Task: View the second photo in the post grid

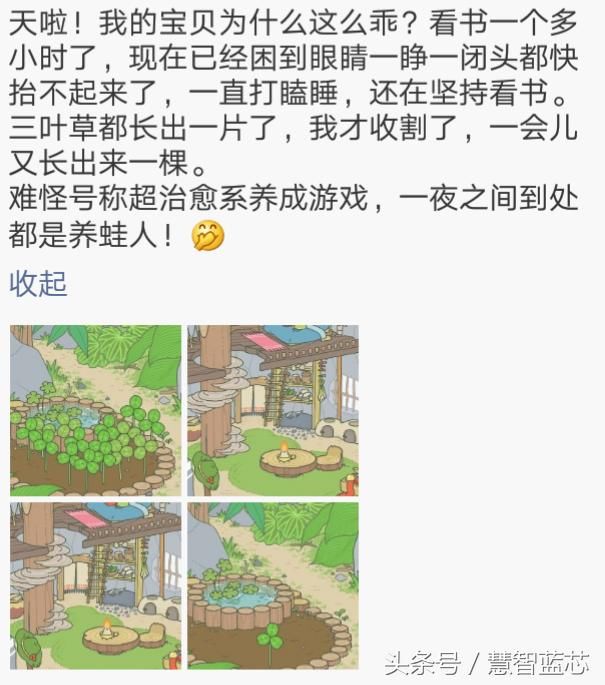Action: [x=272, y=410]
